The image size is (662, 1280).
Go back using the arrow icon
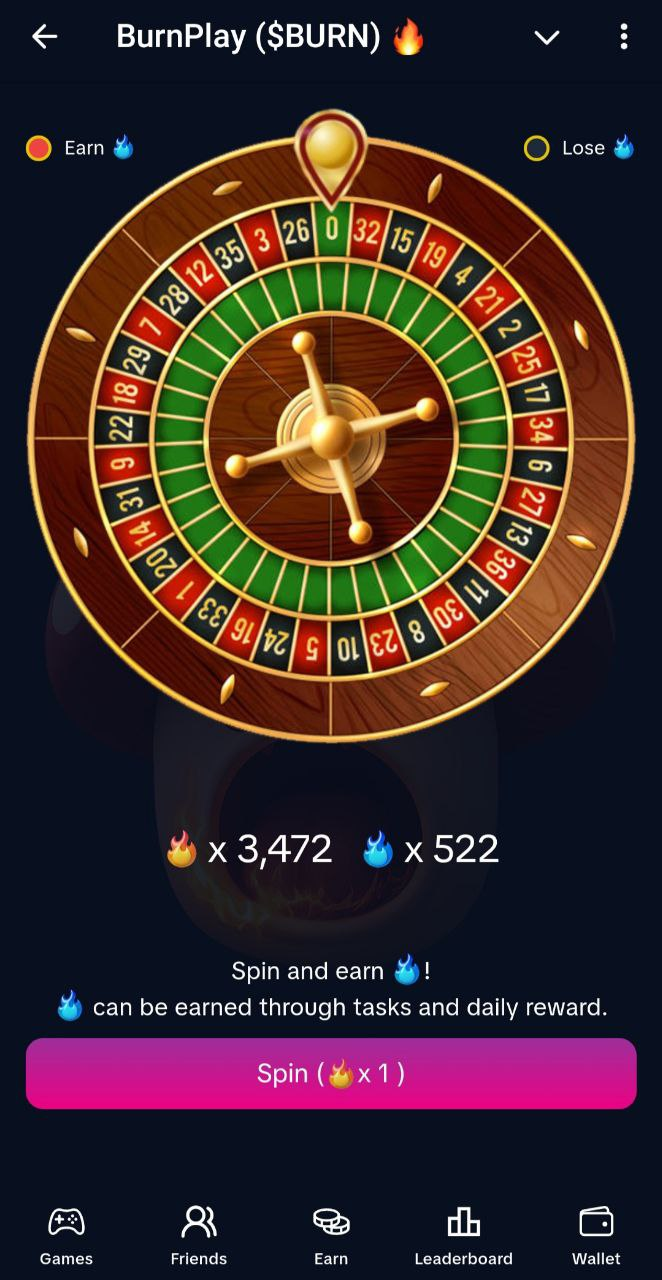pyautogui.click(x=45, y=38)
